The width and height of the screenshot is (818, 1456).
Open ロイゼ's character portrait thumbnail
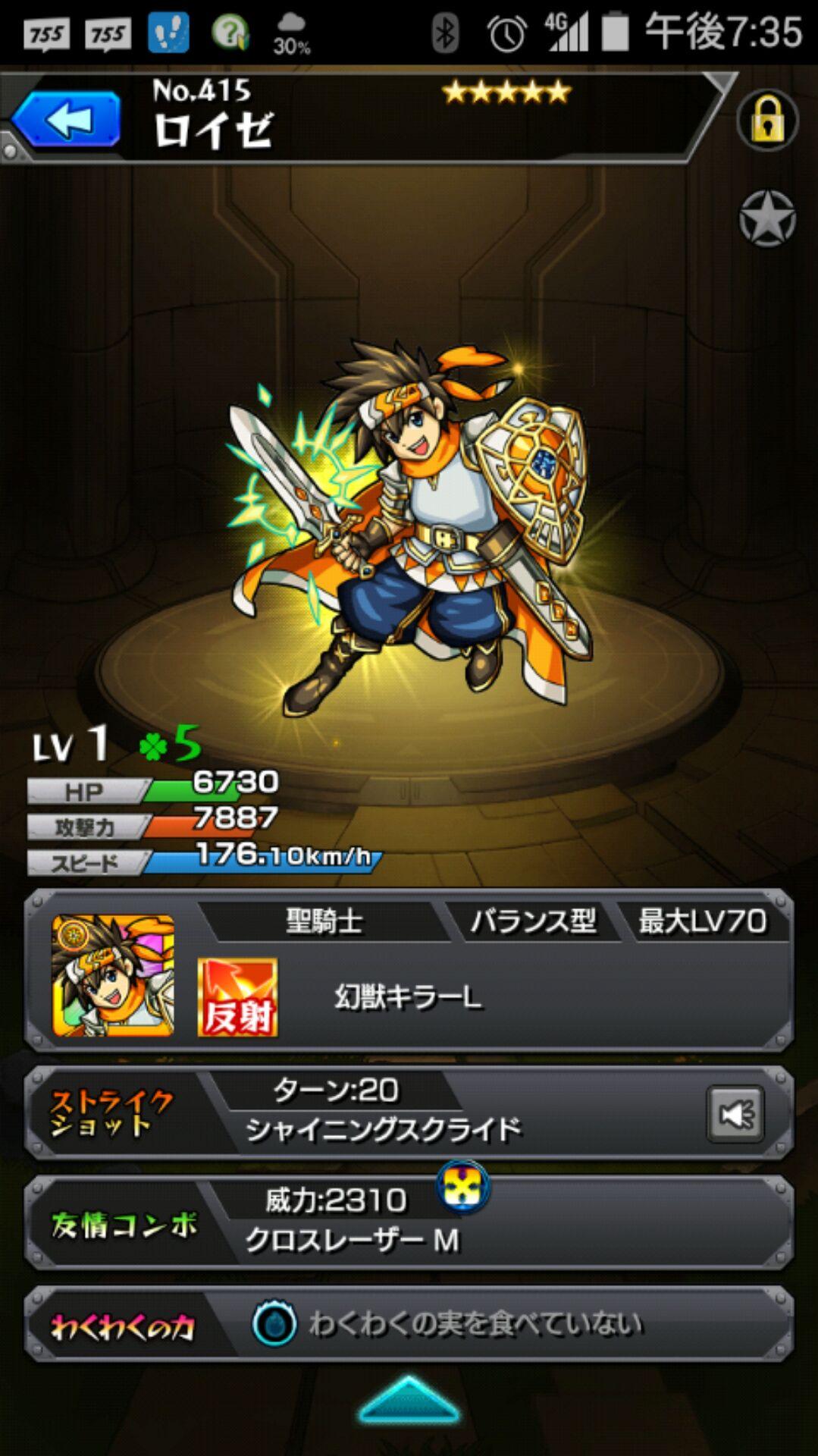pos(113,976)
